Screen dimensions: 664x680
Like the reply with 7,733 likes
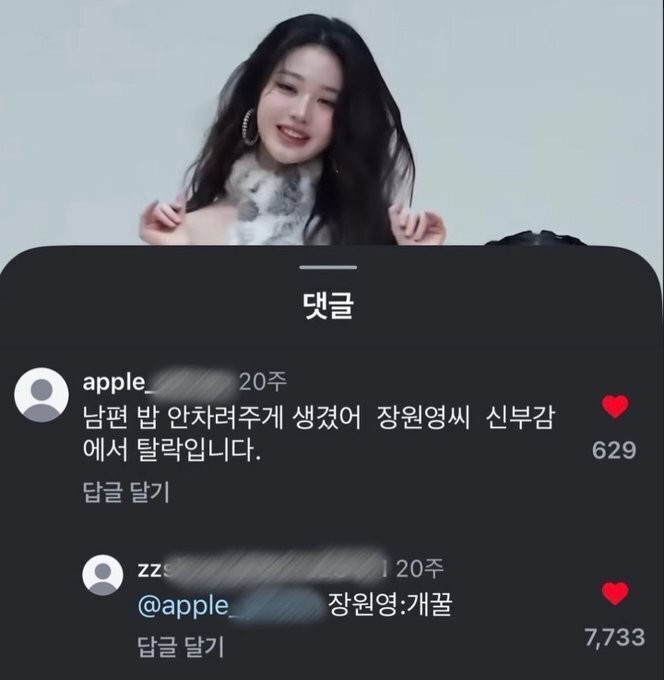pyautogui.click(x=615, y=594)
